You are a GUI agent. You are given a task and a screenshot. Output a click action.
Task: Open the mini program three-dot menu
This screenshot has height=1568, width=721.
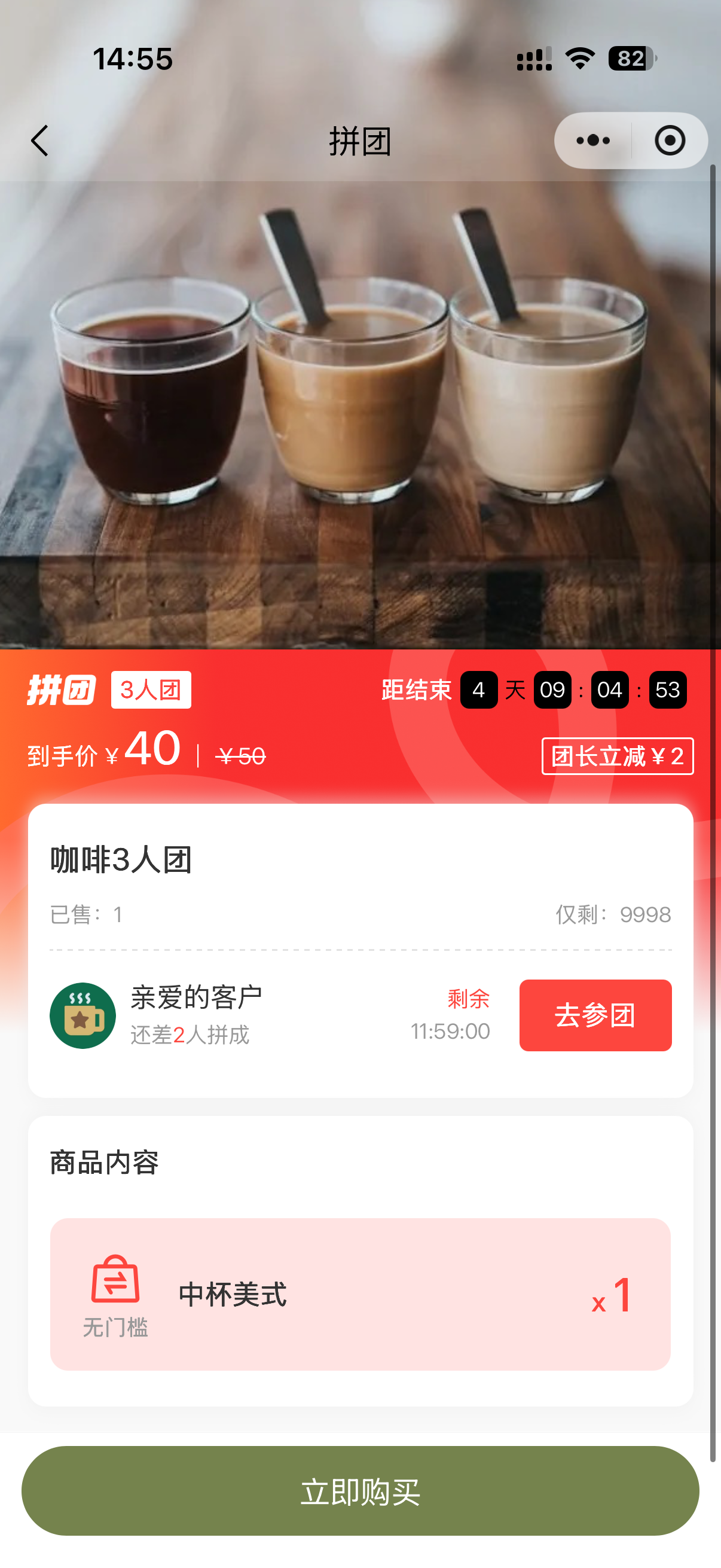593,141
